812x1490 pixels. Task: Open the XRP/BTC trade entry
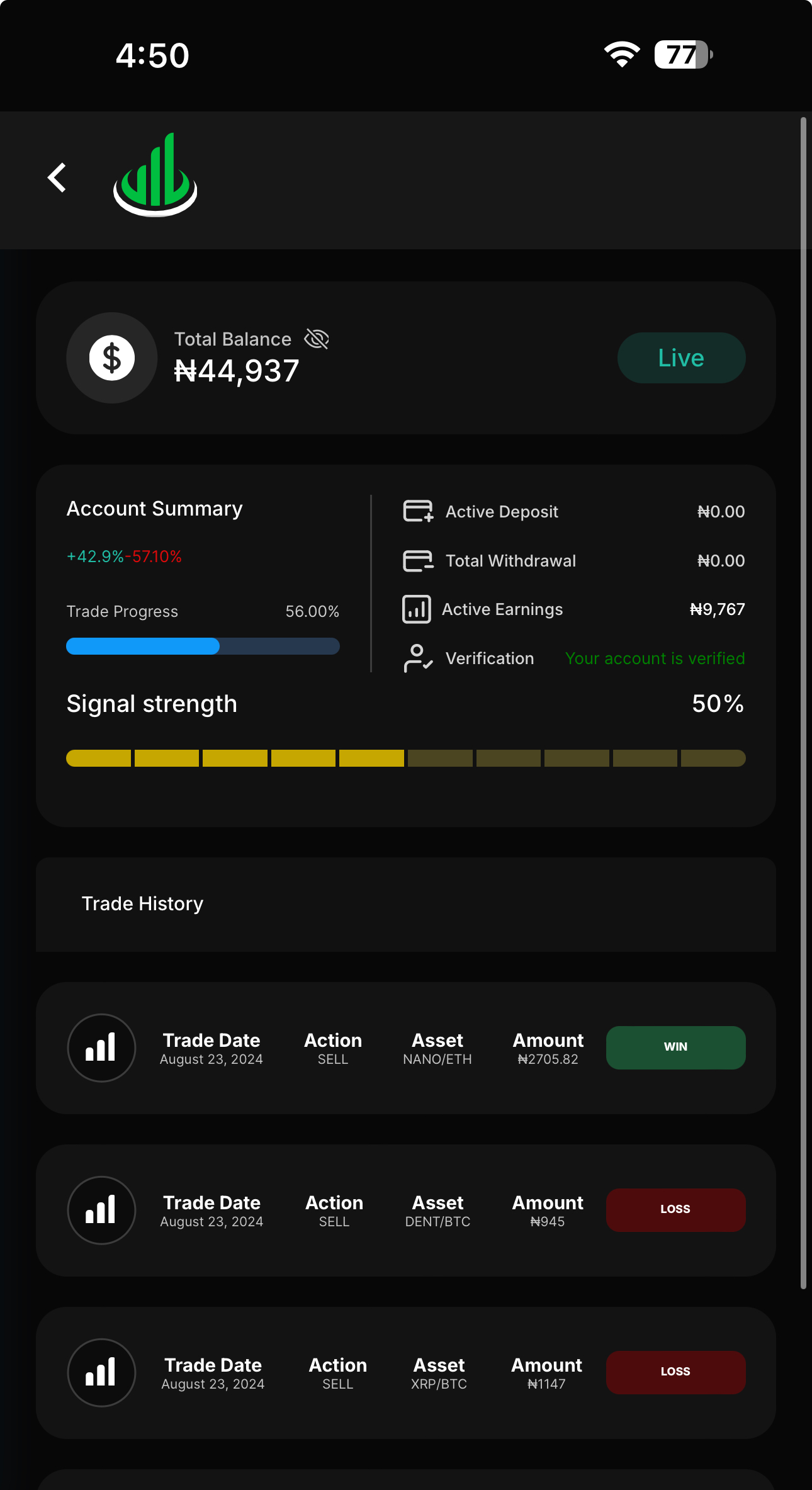(406, 1373)
